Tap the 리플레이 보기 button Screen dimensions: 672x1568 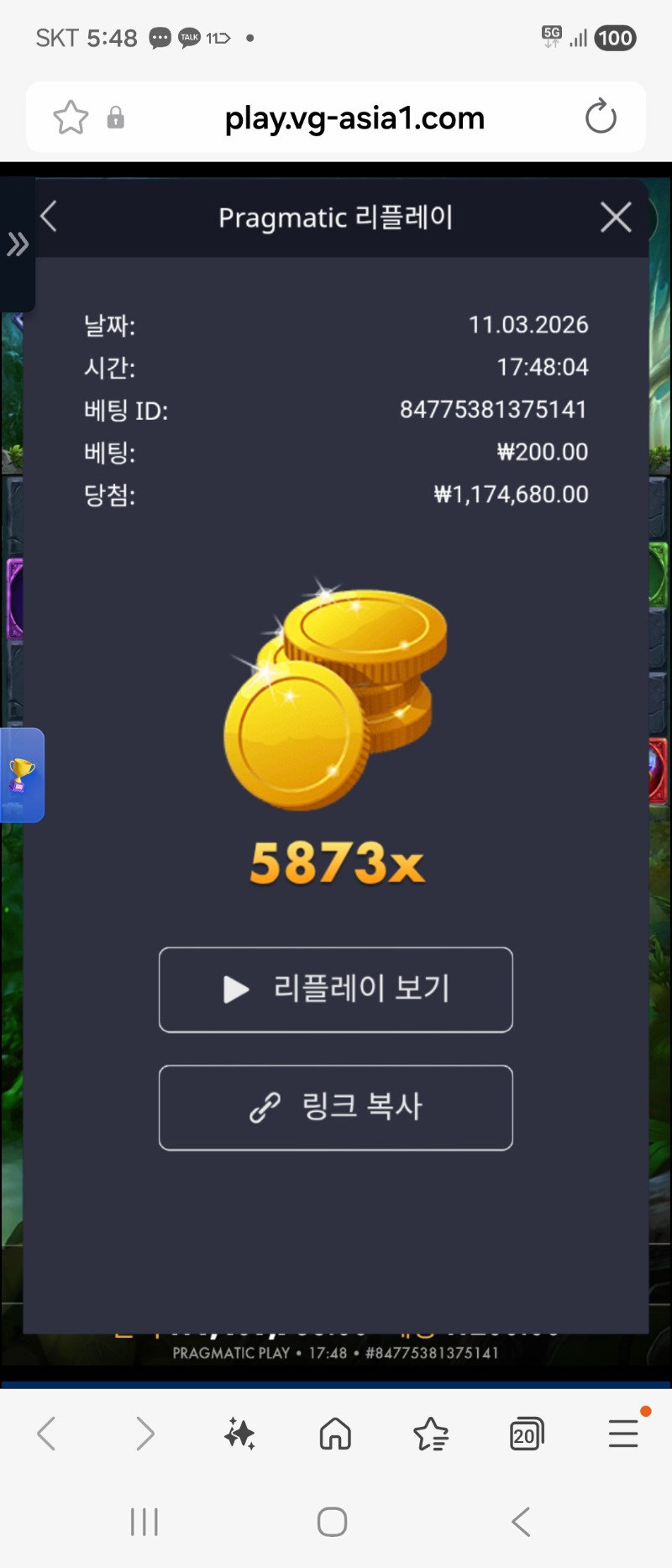[x=336, y=989]
